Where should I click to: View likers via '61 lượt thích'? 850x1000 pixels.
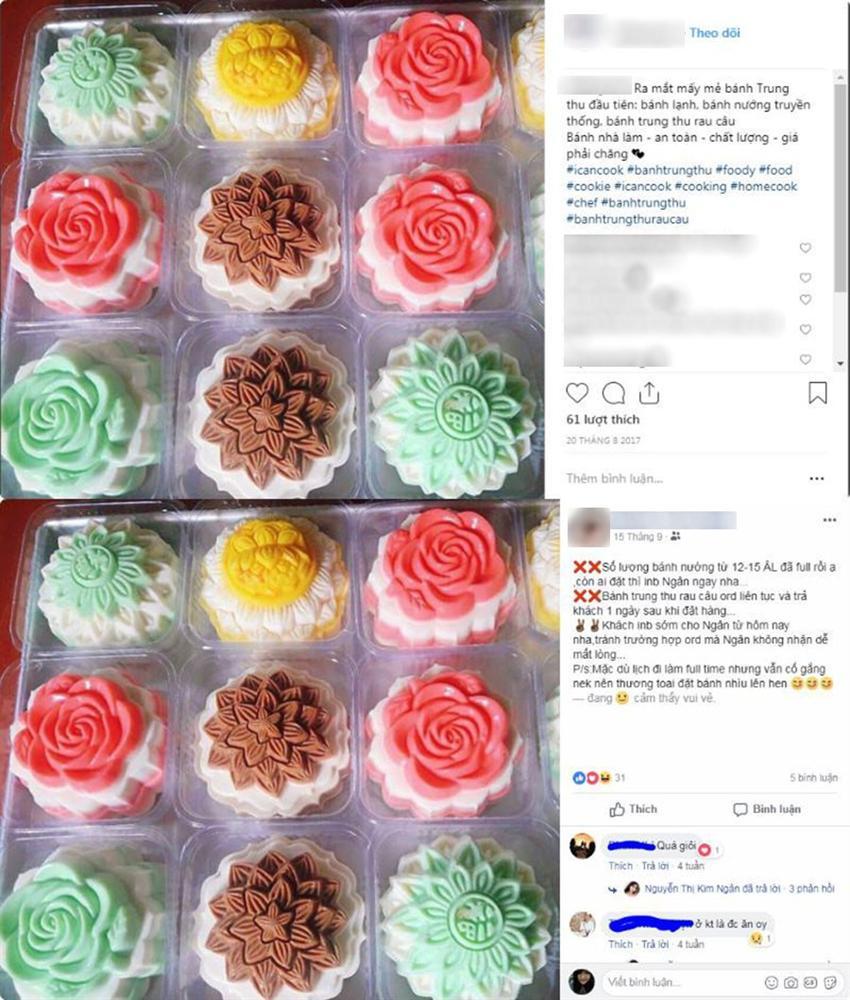tap(604, 418)
